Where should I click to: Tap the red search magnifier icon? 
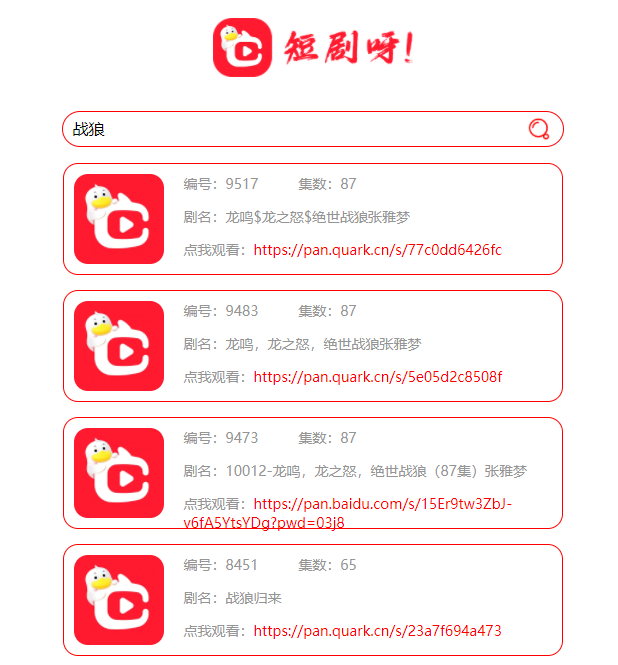539,129
